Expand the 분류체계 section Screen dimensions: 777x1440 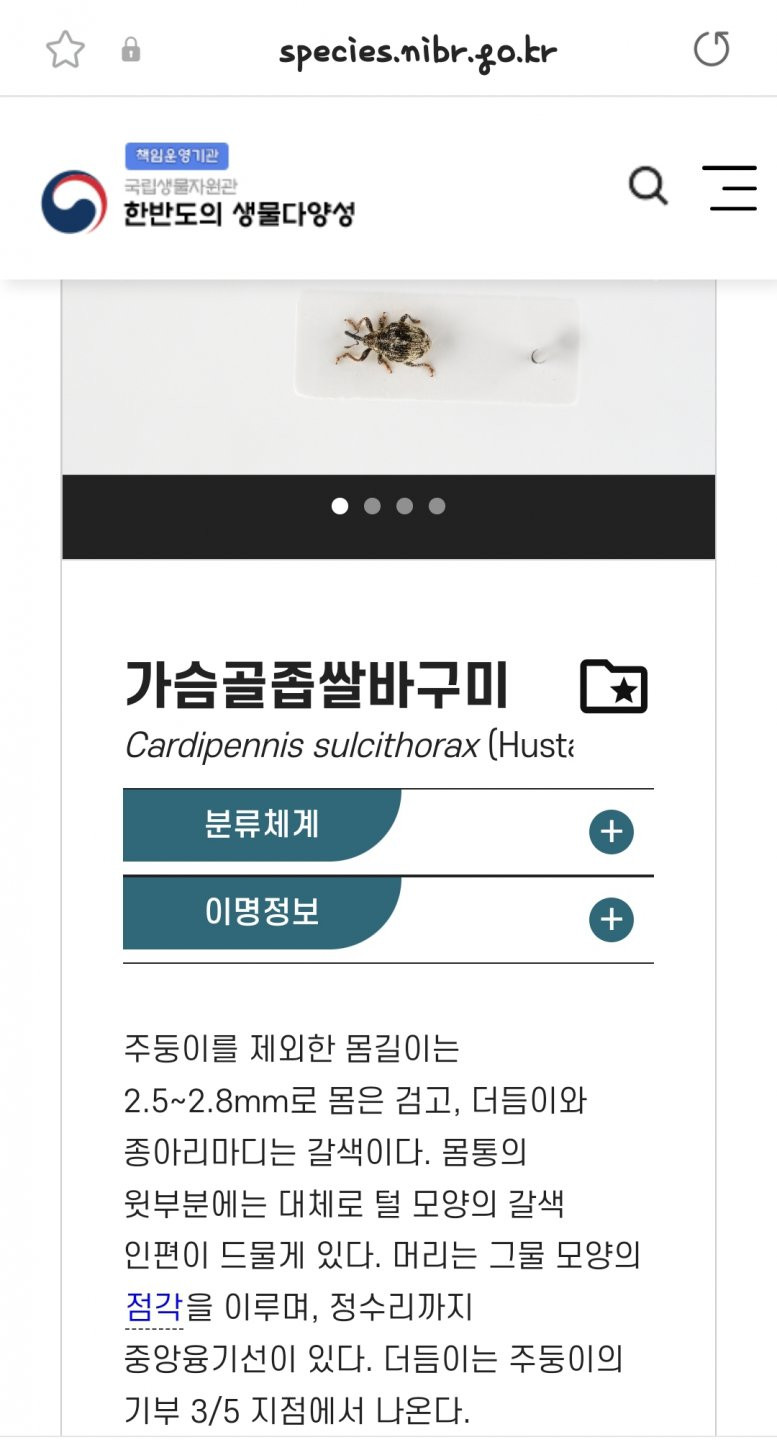point(611,832)
